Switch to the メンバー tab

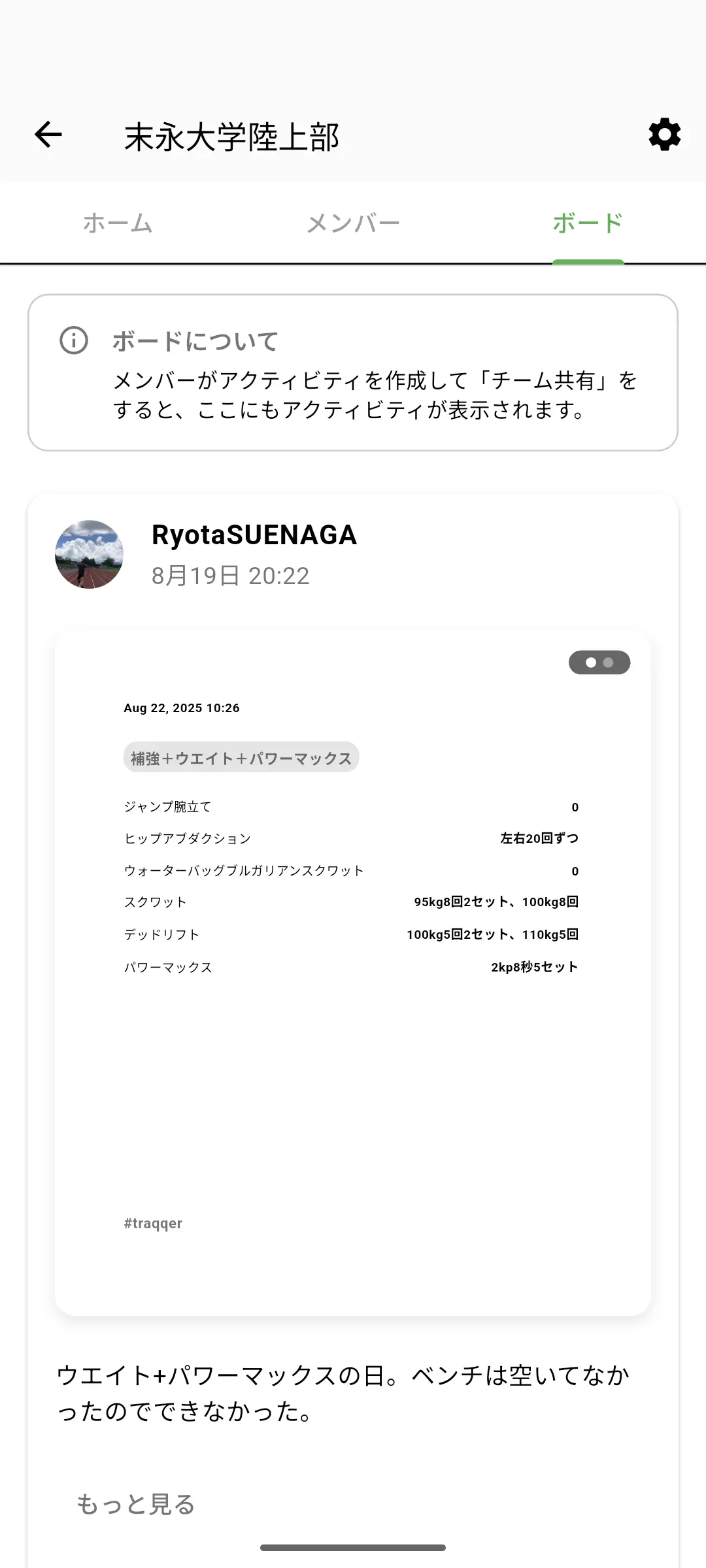(353, 222)
